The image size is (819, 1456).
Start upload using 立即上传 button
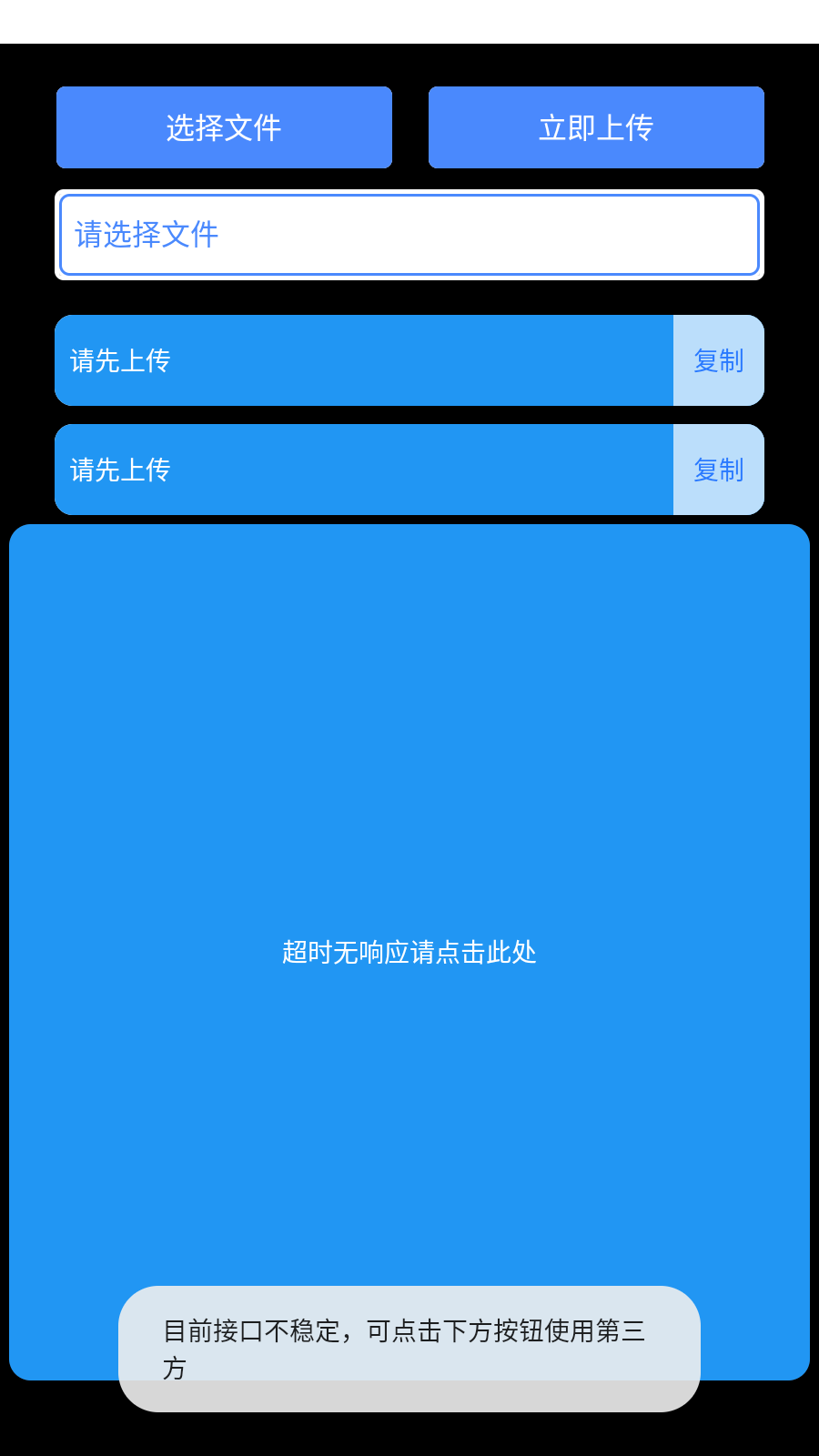596,127
